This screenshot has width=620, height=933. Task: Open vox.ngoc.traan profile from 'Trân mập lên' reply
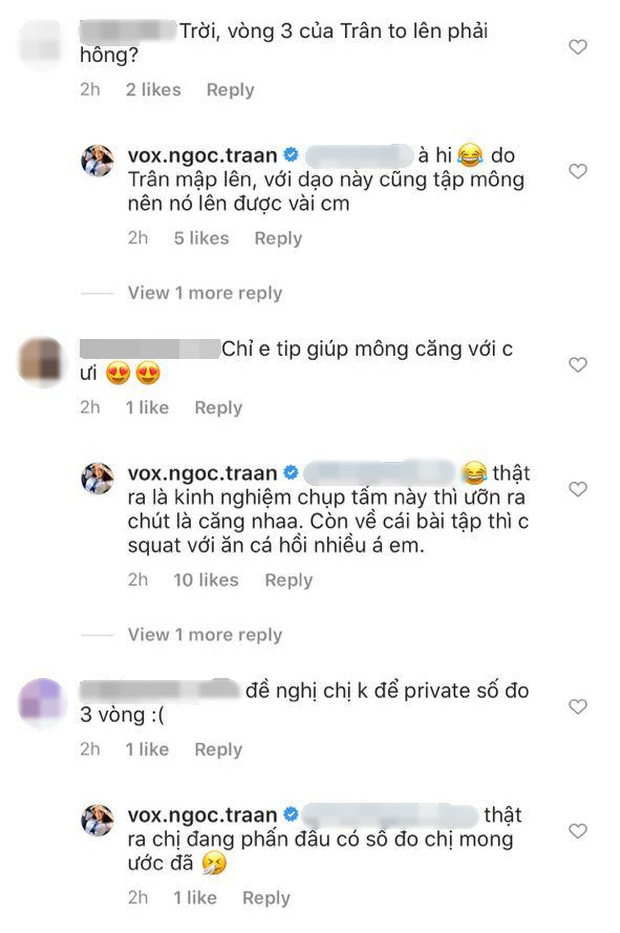(203, 156)
